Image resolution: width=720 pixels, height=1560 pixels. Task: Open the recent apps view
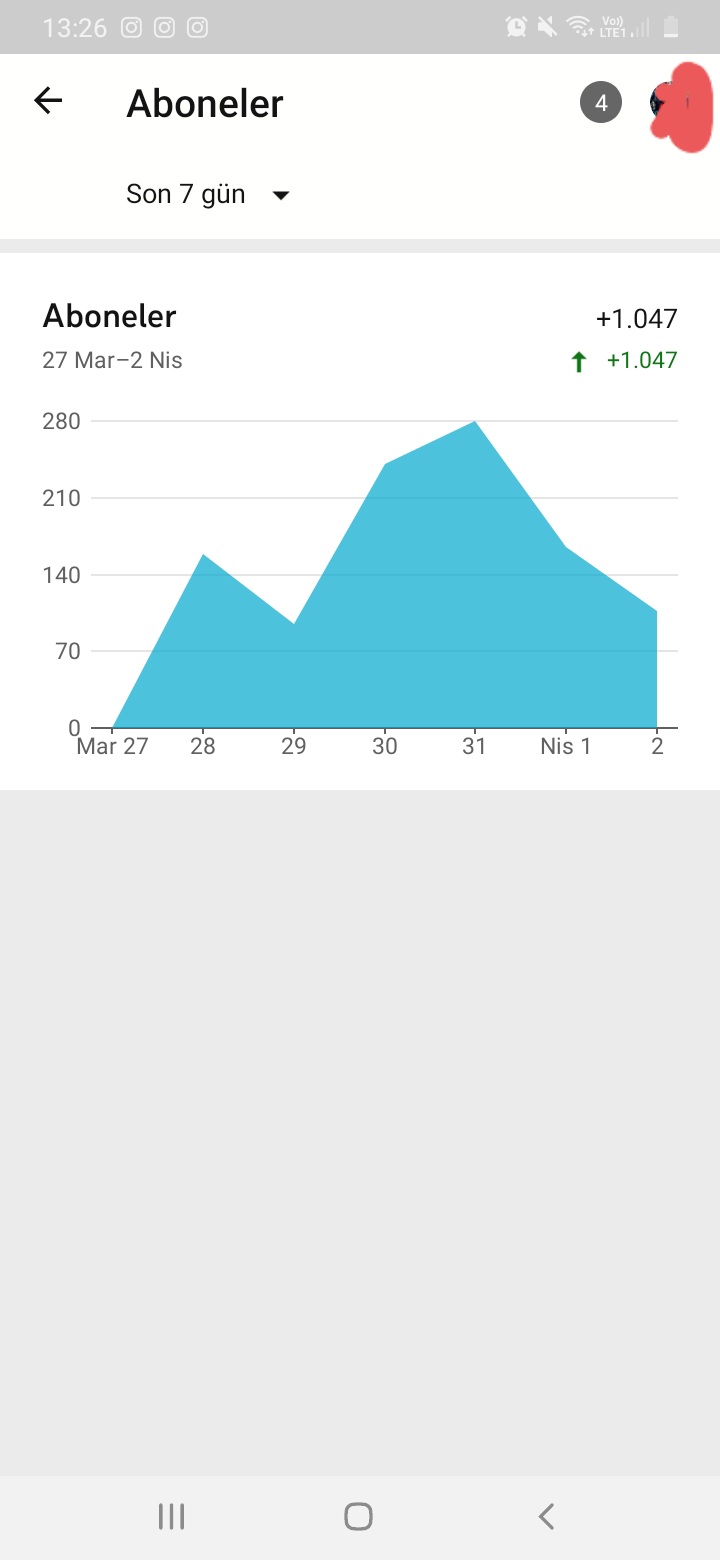pos(172,1516)
